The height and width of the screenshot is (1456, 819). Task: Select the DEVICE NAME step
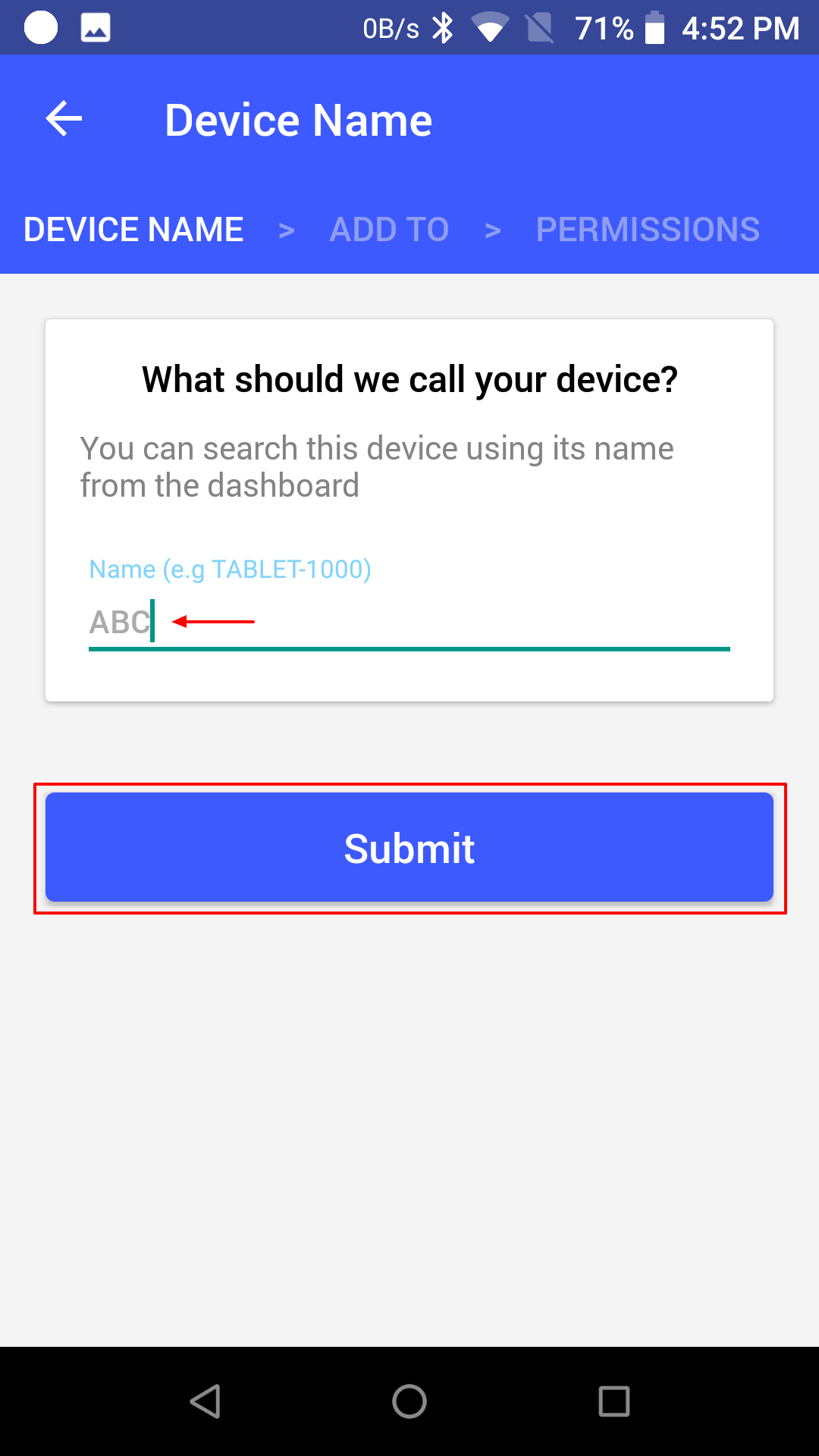pos(133,229)
